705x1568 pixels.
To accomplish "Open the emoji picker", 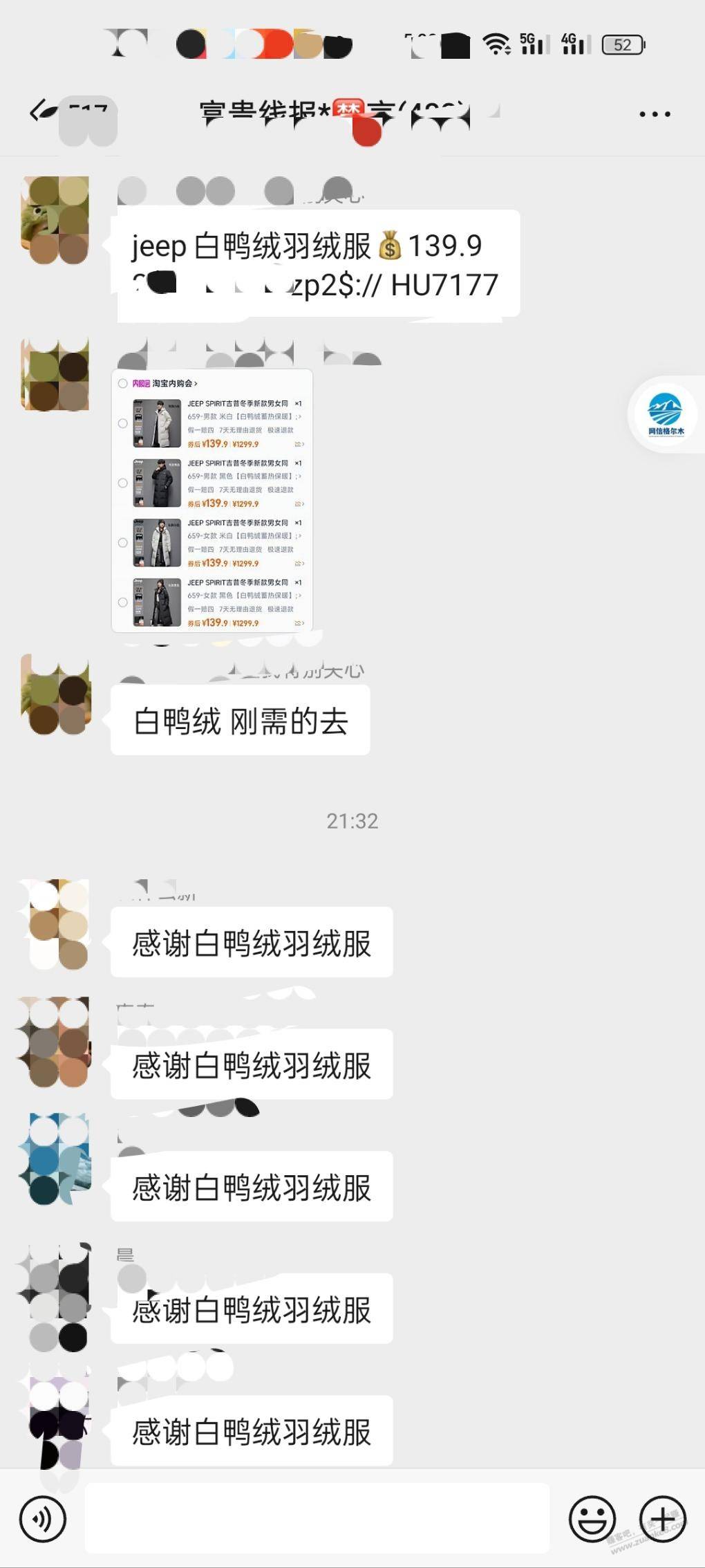I will tap(592, 1520).
